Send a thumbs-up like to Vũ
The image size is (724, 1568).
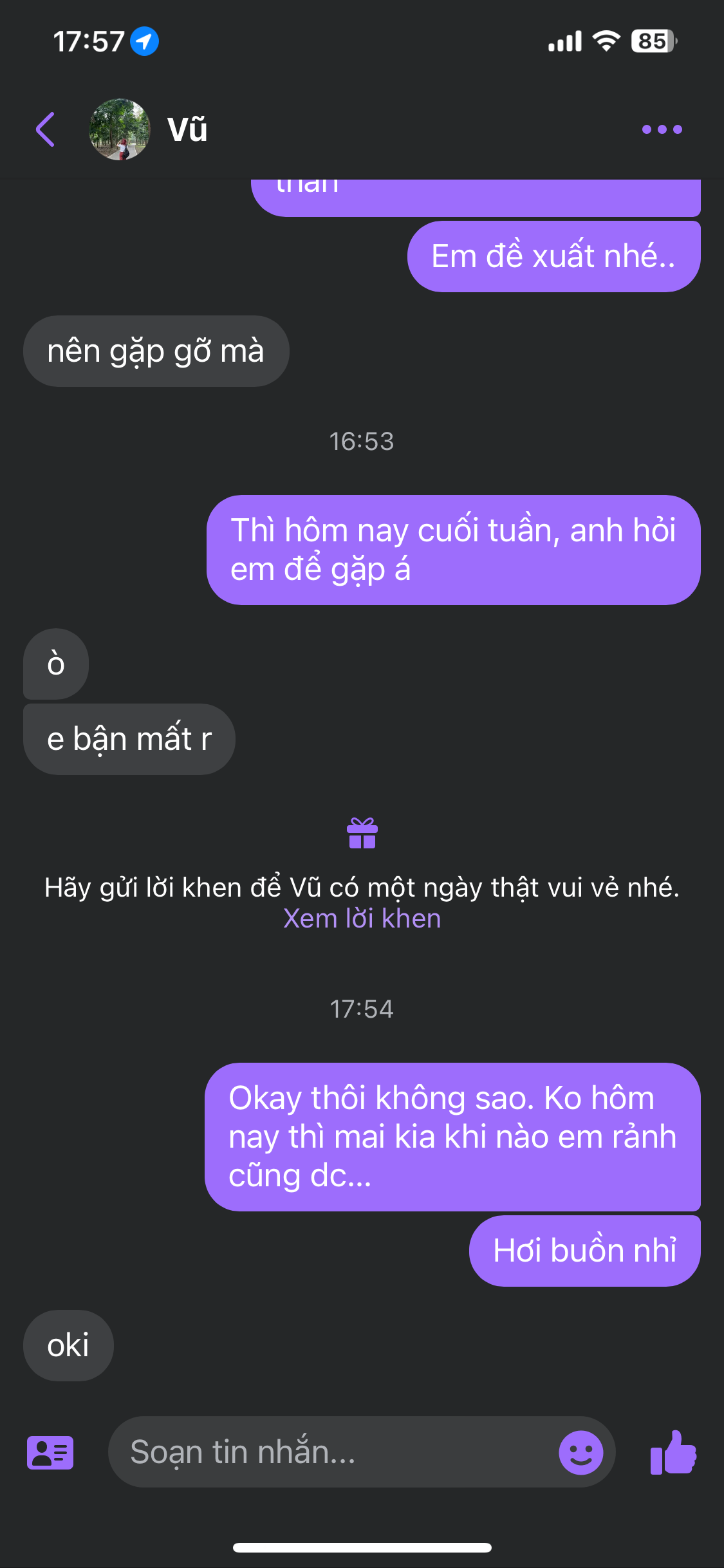click(x=673, y=1452)
